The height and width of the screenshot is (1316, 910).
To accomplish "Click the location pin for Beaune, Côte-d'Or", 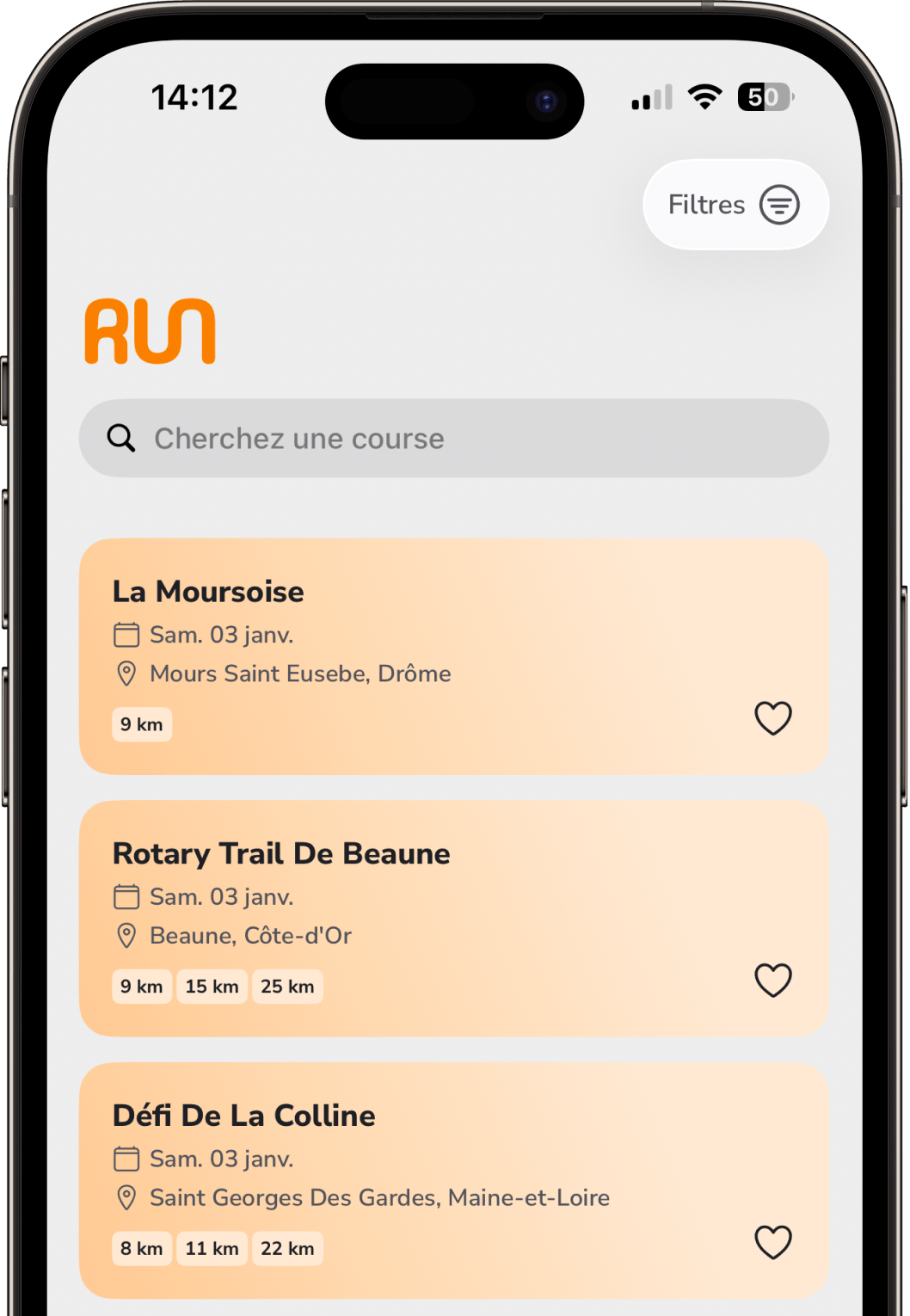I will coord(126,936).
